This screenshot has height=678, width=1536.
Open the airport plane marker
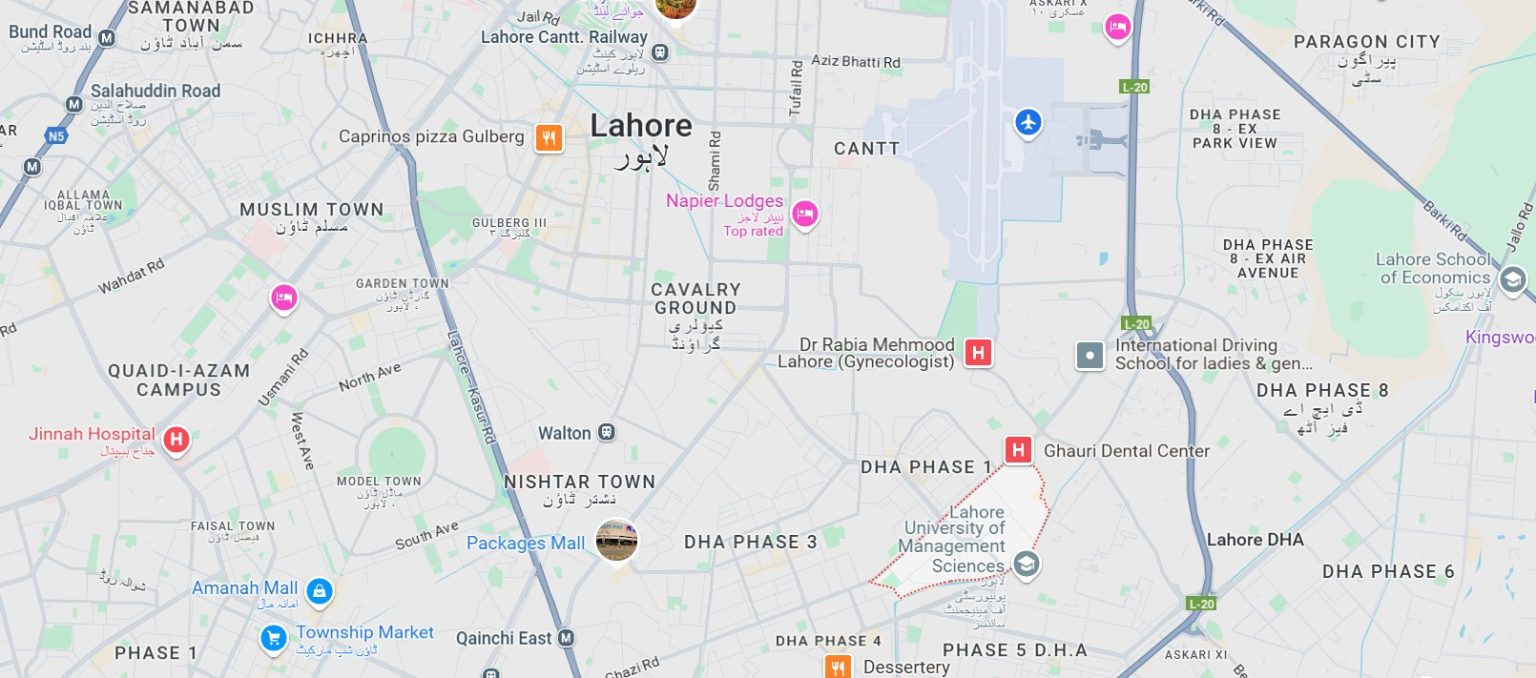tap(1028, 123)
